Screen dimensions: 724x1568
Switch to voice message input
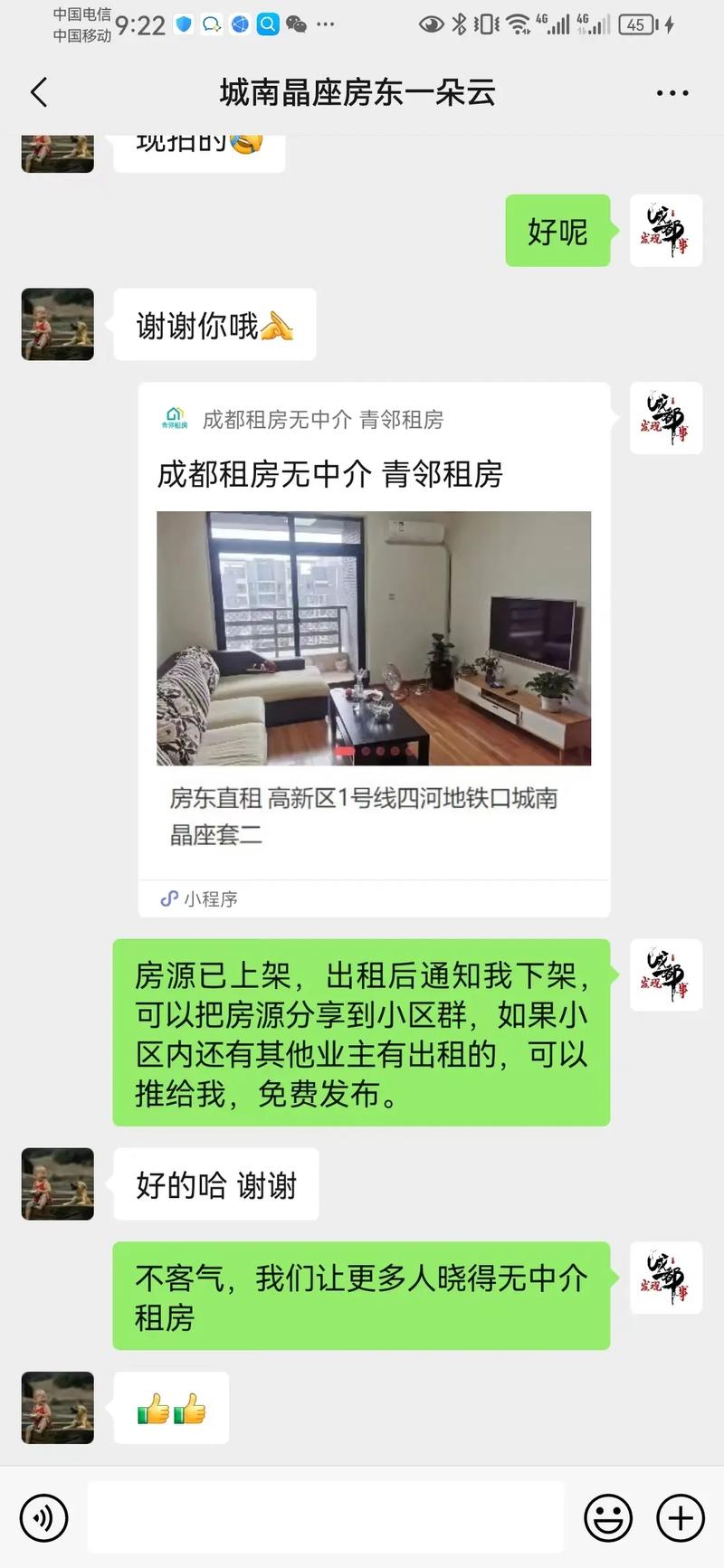coord(43,1517)
